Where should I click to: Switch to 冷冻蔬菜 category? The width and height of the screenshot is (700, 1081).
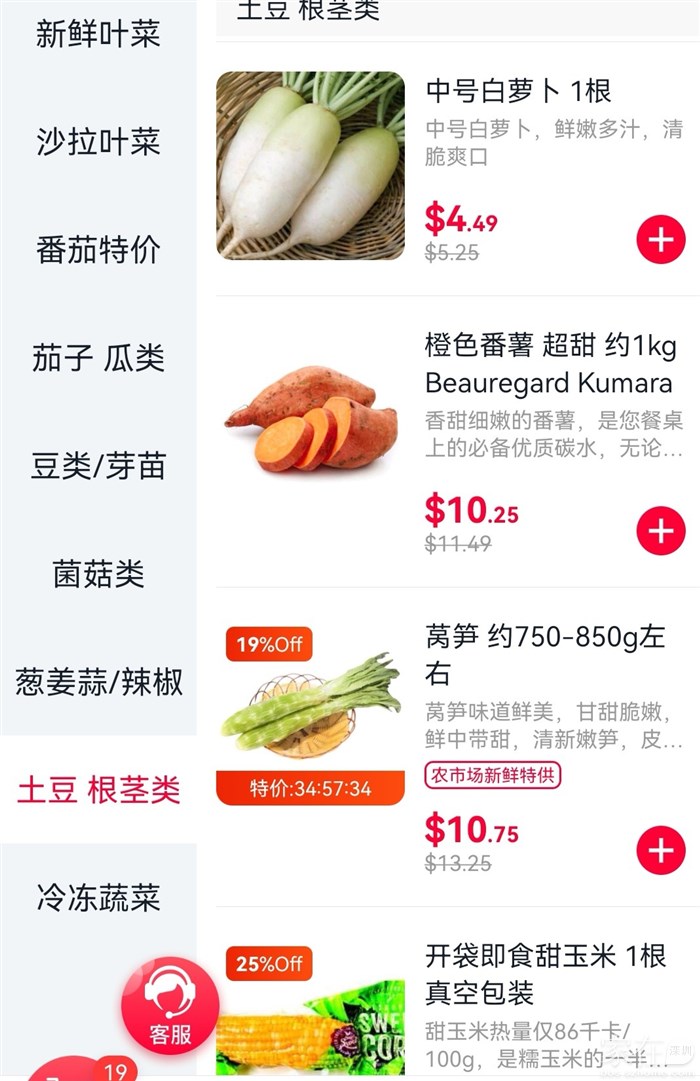click(x=98, y=897)
